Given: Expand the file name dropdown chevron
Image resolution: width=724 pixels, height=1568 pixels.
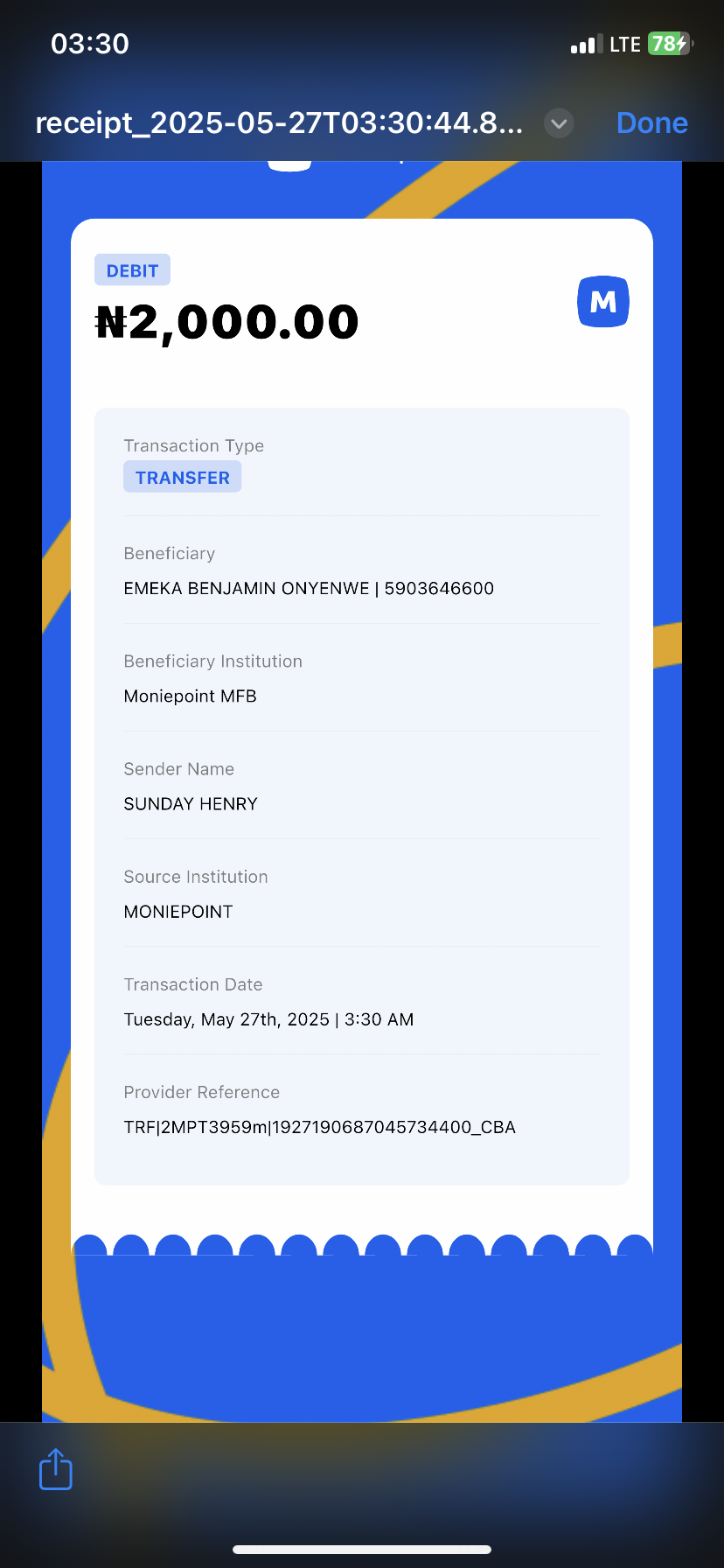Looking at the screenshot, I should (559, 123).
